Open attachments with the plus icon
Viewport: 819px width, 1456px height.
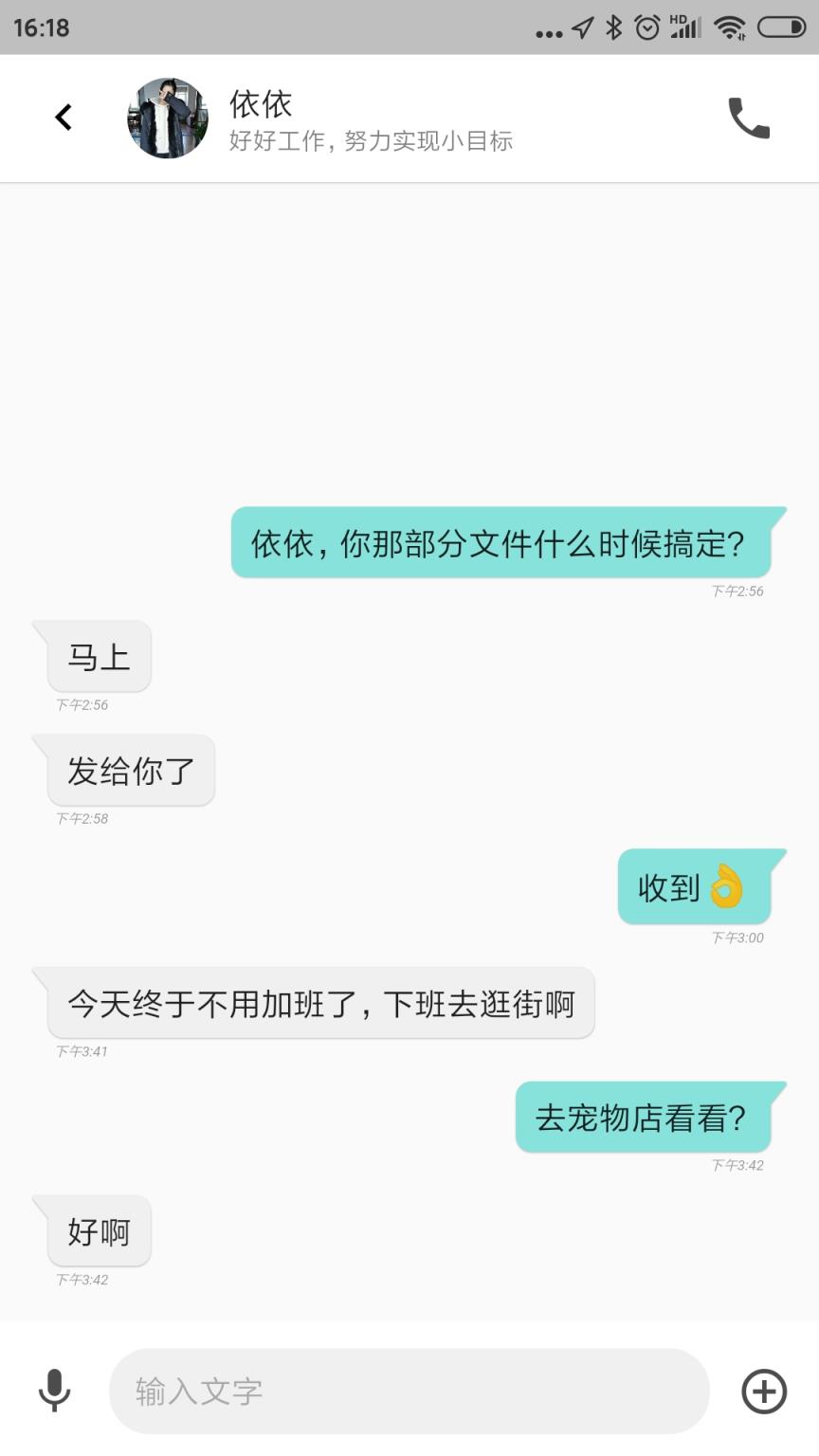[764, 1391]
